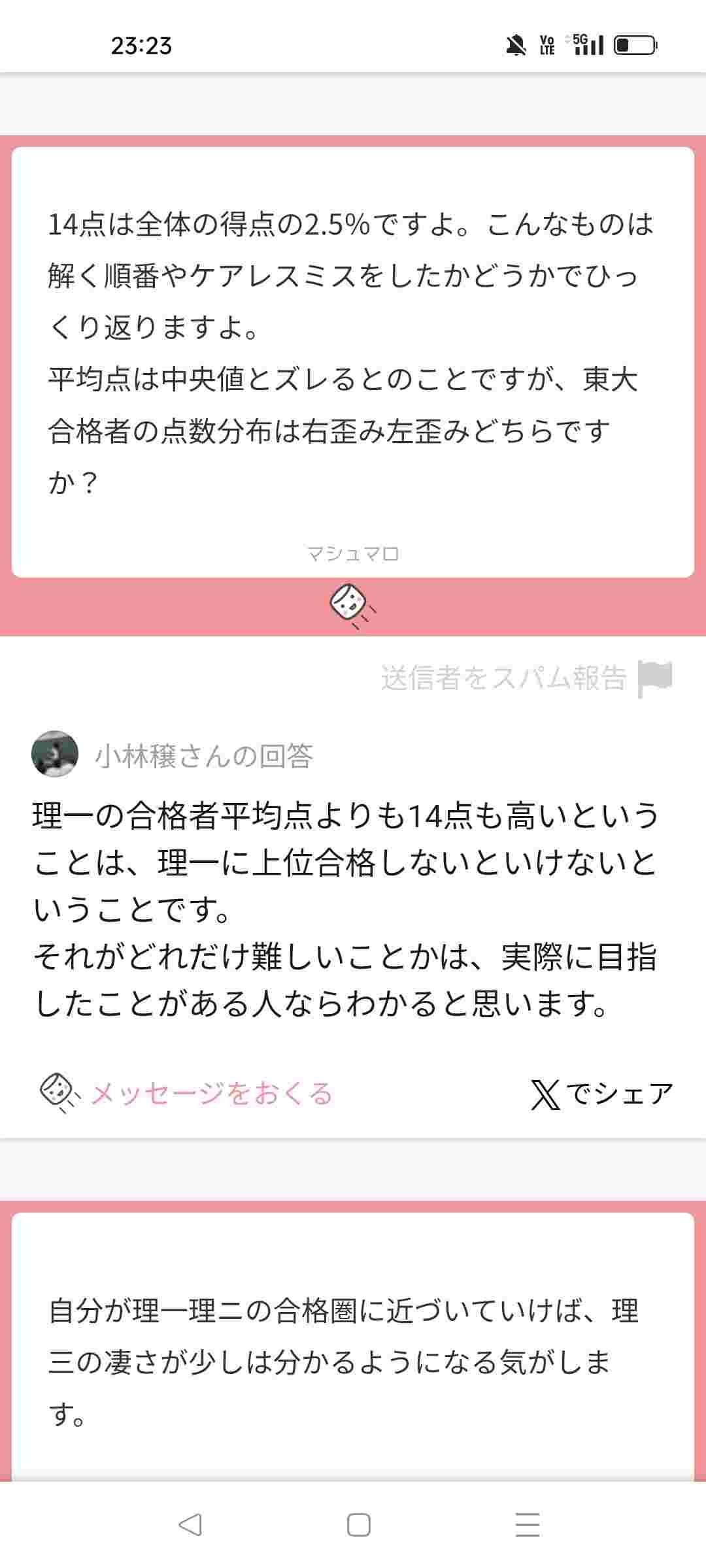Go to home screen via system home button
Viewport: 706px width, 1568px height.
click(x=358, y=1526)
